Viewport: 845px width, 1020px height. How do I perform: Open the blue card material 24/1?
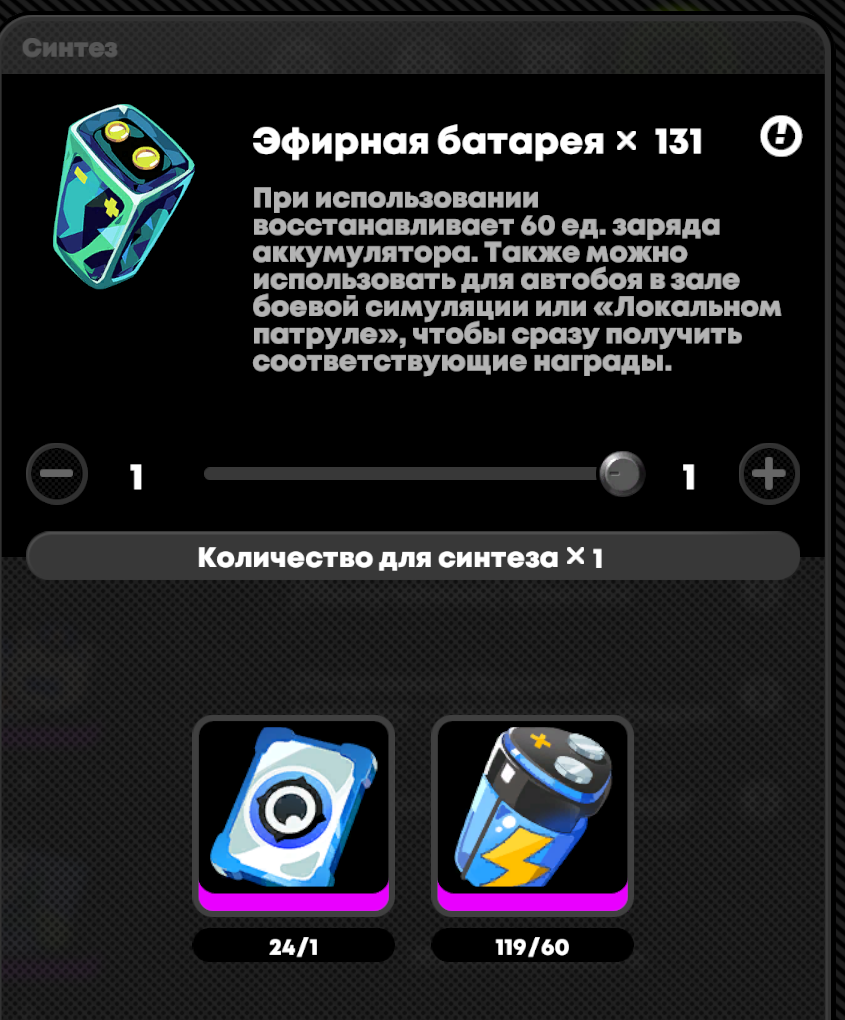pos(293,815)
